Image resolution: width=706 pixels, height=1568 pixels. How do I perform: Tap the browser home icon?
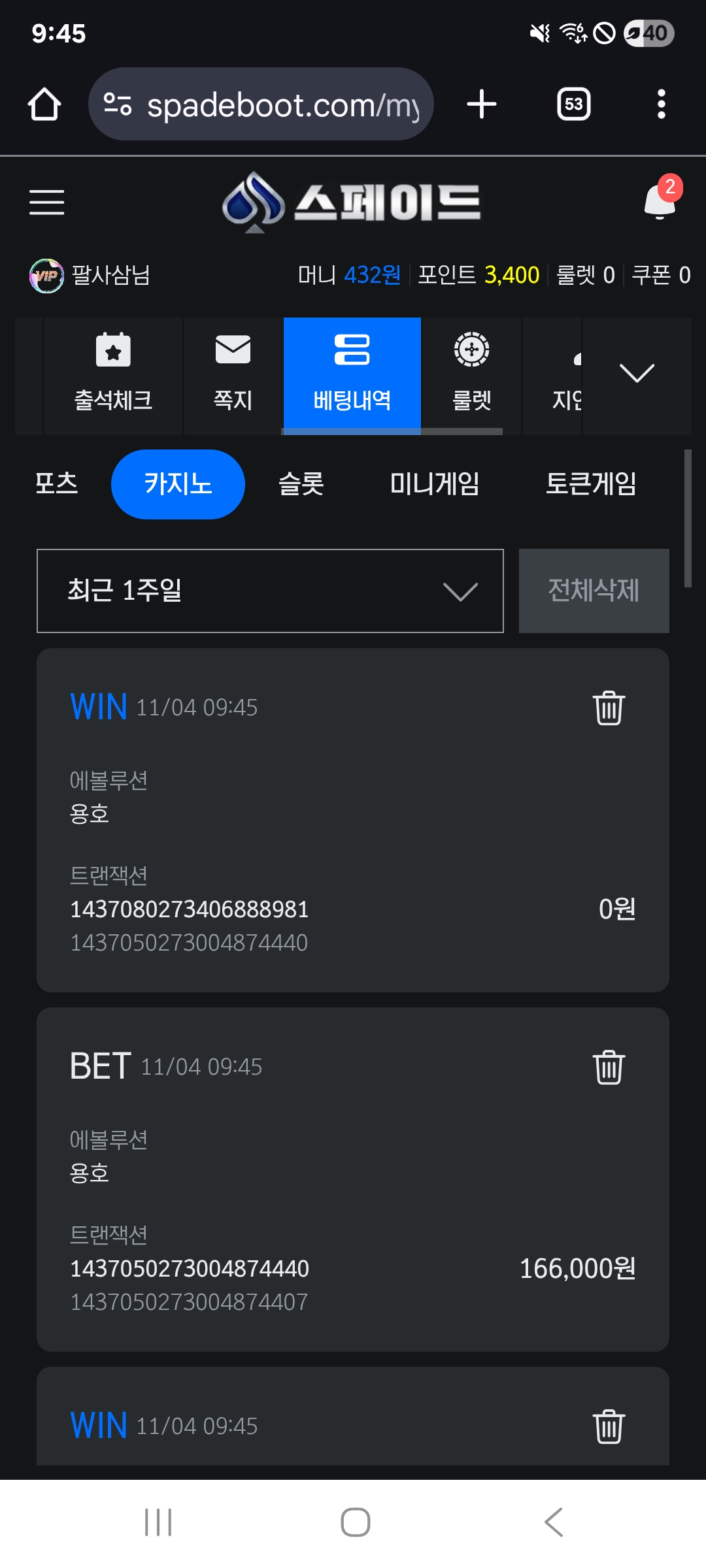[44, 105]
